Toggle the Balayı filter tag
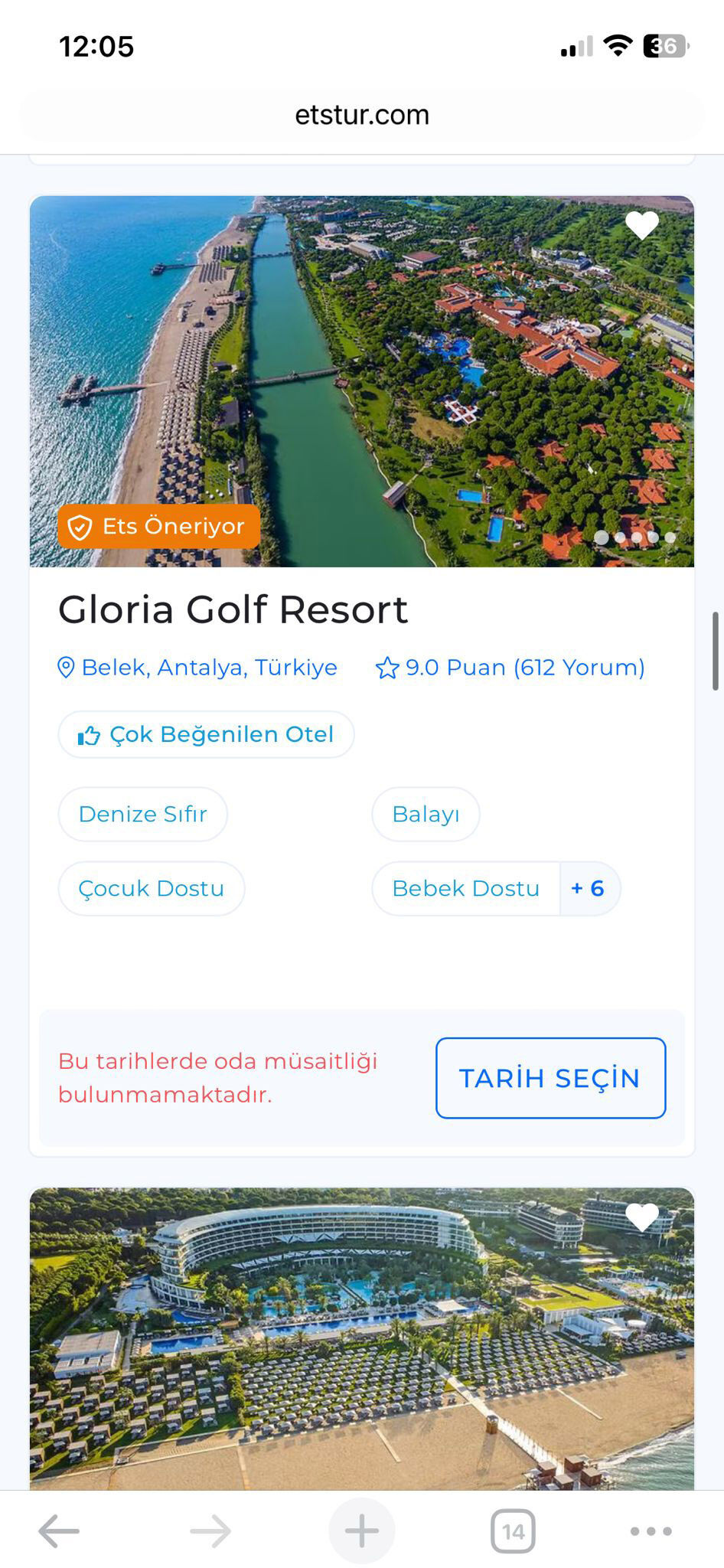This screenshot has width=724, height=1568. pyautogui.click(x=426, y=814)
